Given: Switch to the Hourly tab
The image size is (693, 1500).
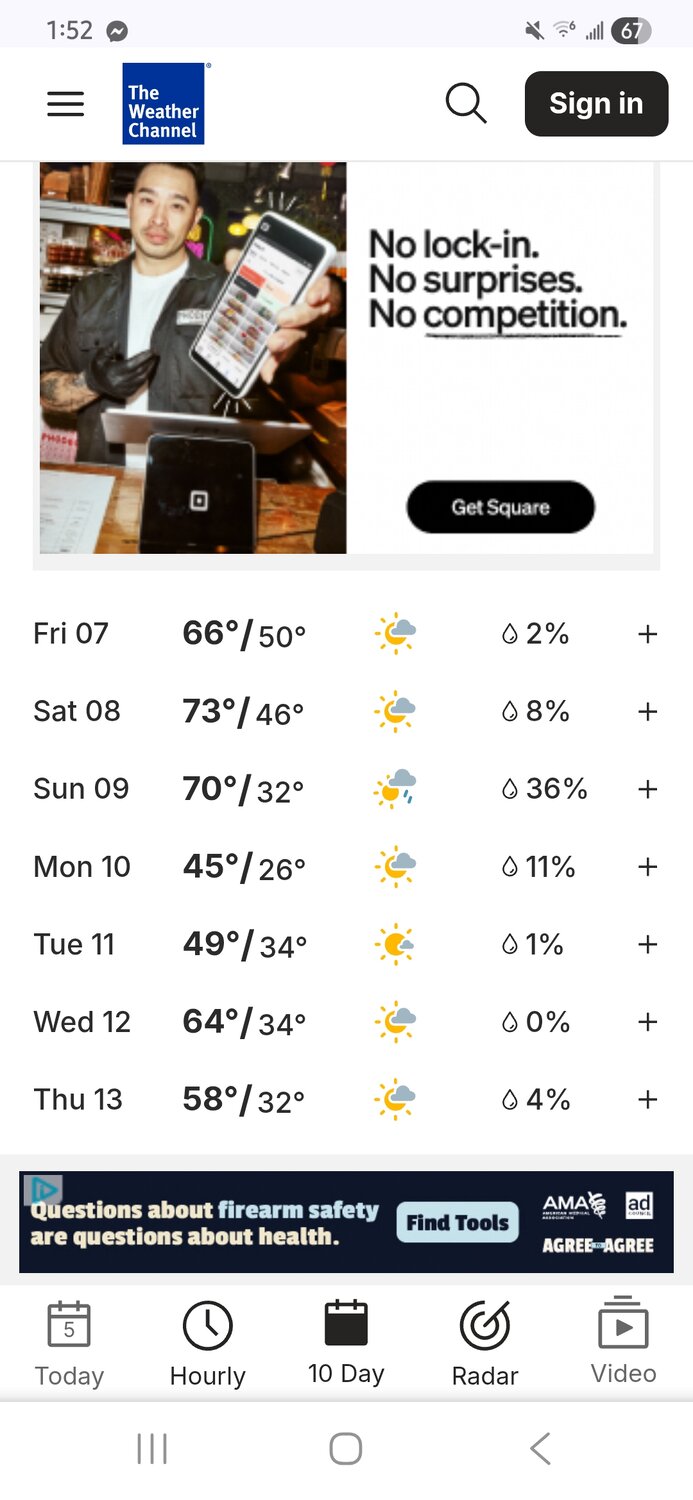Looking at the screenshot, I should click(208, 1343).
